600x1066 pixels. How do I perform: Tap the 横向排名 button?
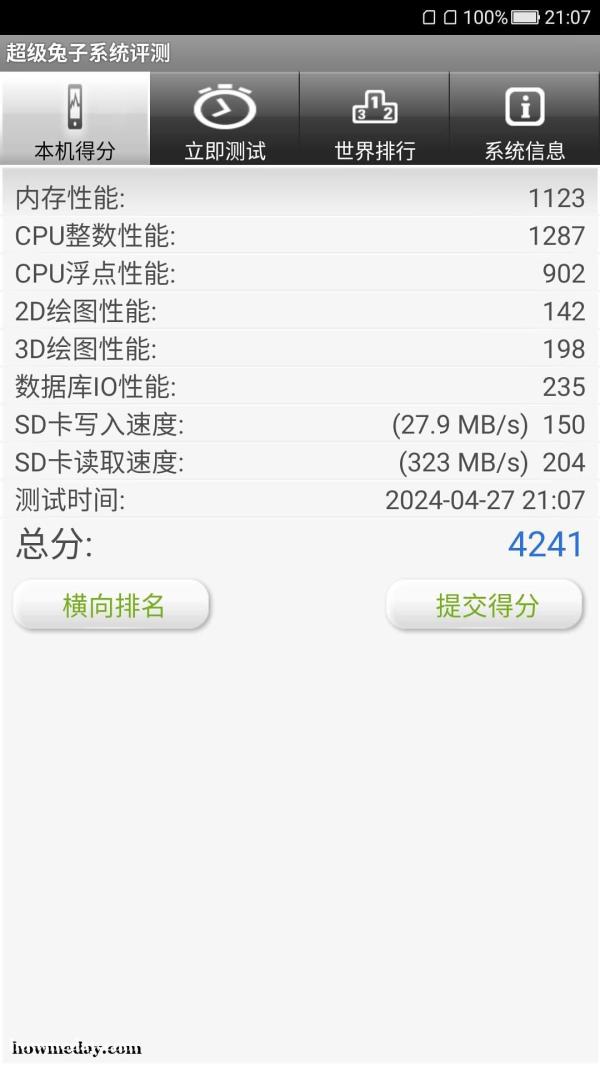pos(112,604)
